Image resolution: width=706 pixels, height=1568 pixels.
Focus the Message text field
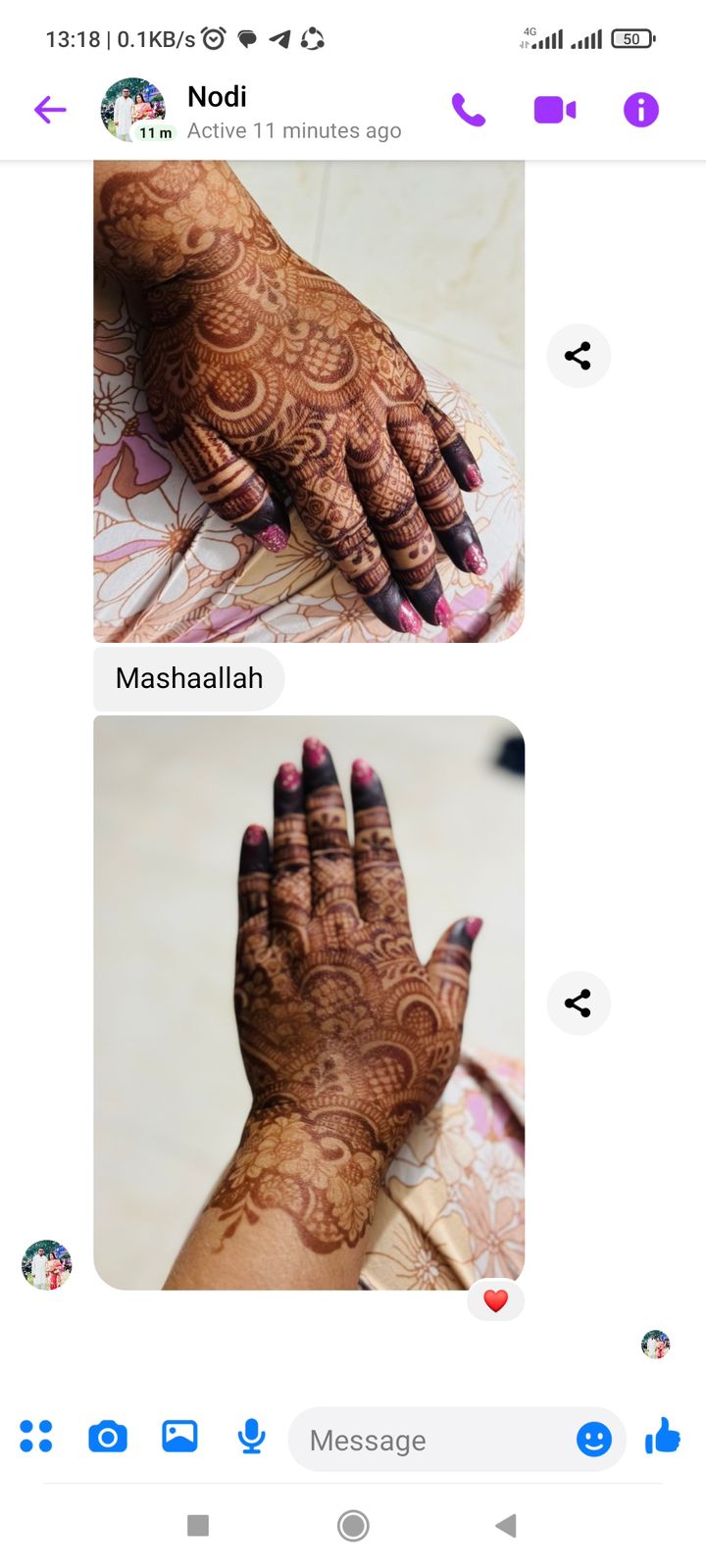pyautogui.click(x=431, y=1440)
